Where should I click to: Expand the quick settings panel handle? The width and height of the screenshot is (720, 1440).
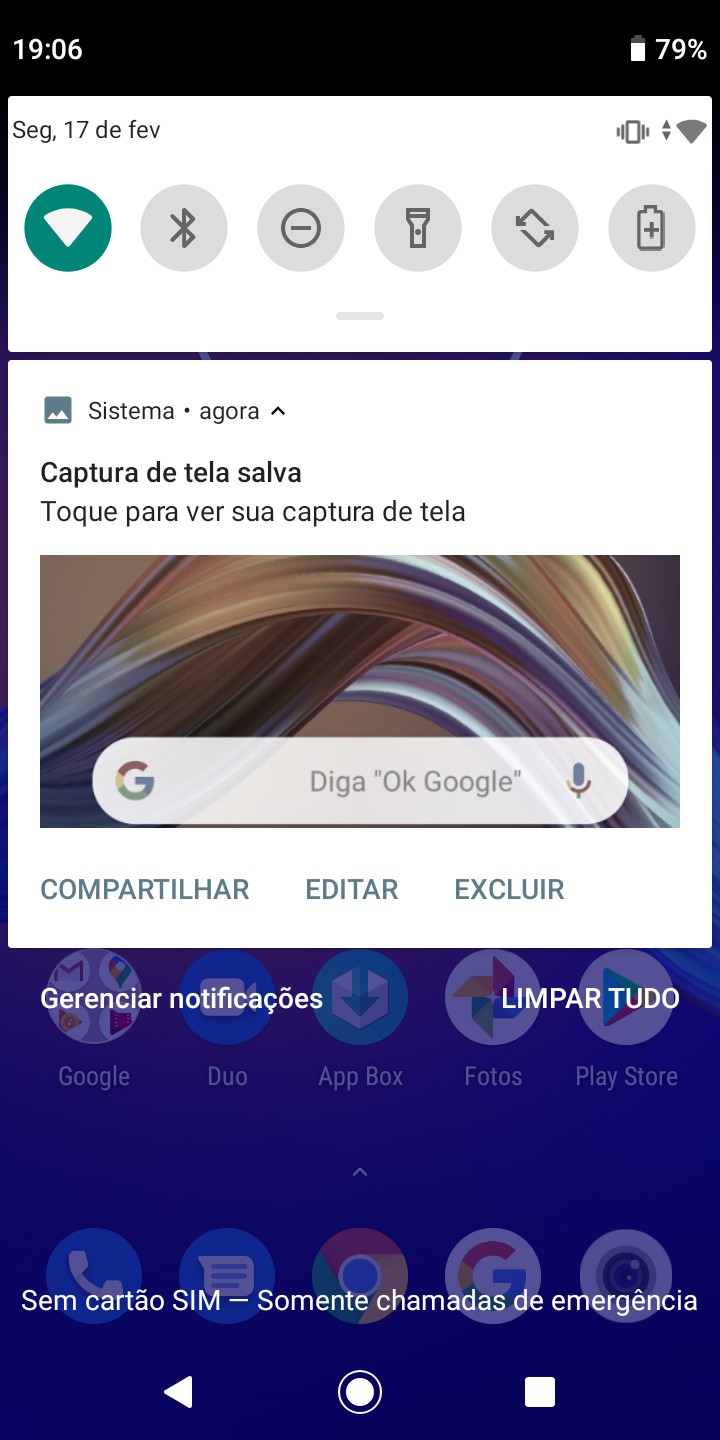pos(360,316)
